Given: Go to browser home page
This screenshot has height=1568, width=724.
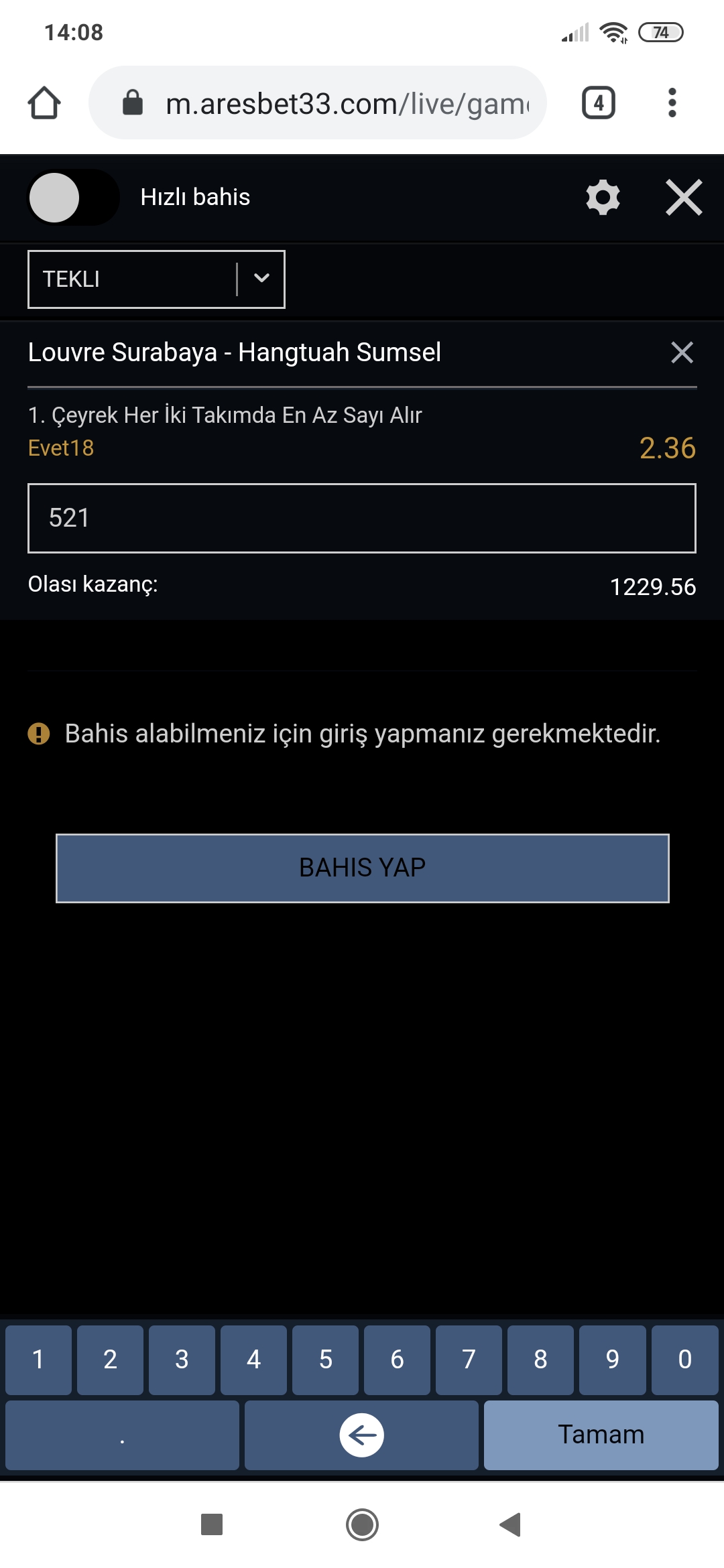Looking at the screenshot, I should [x=44, y=103].
